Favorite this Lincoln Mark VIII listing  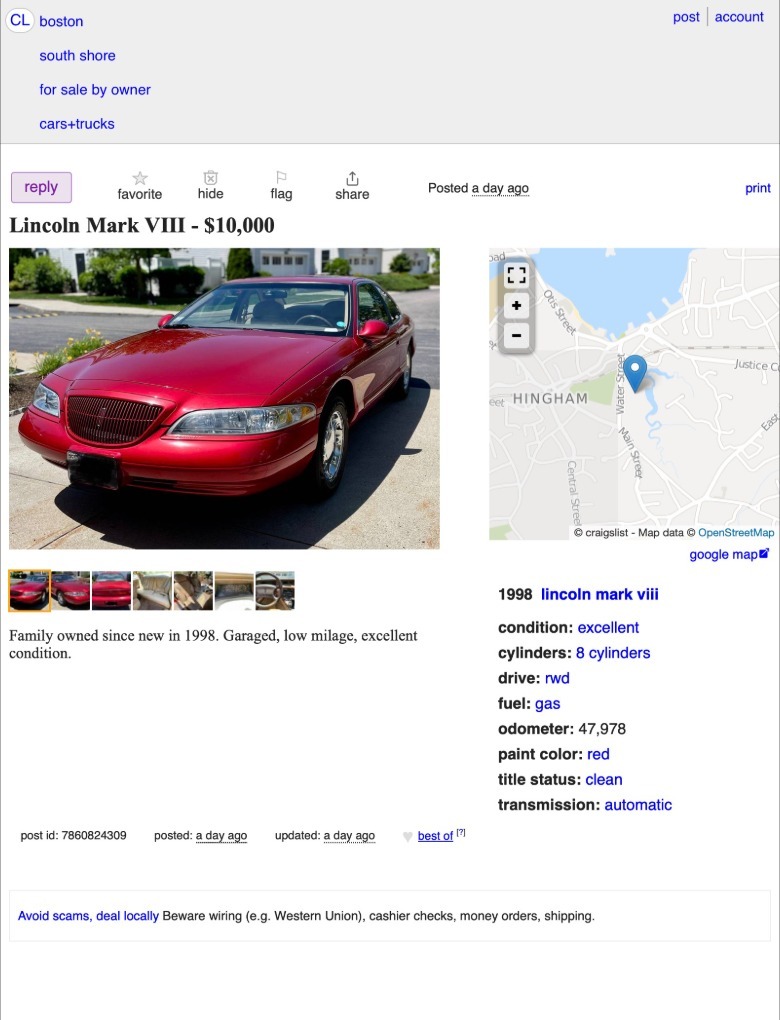139,186
